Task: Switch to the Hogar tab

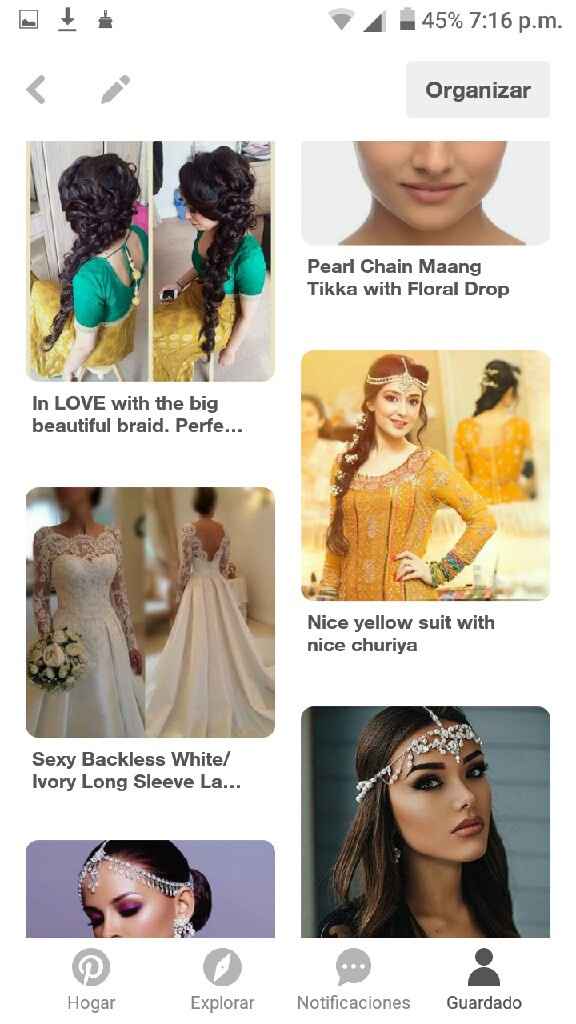Action: coord(91,980)
